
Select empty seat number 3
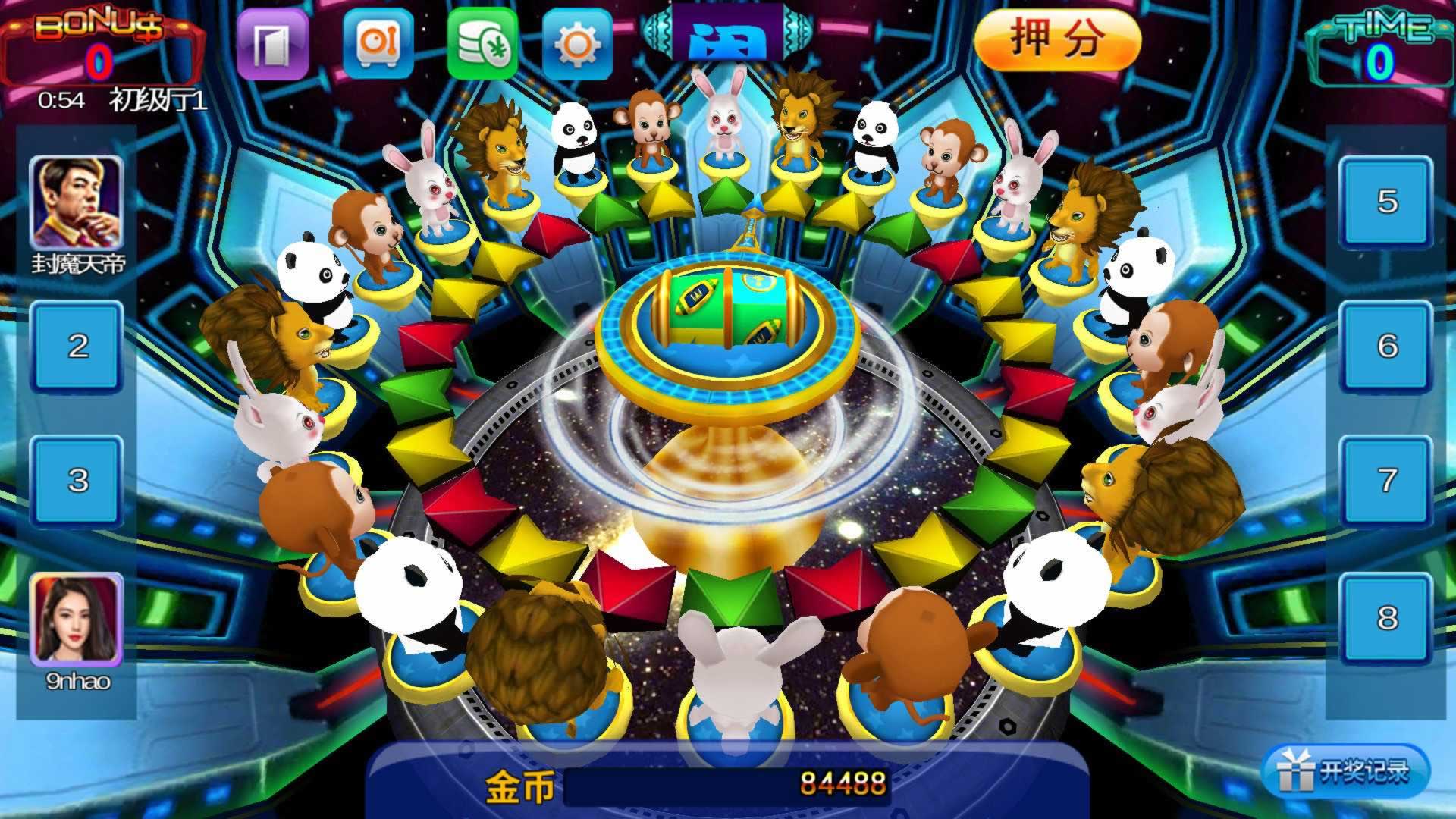77,481
